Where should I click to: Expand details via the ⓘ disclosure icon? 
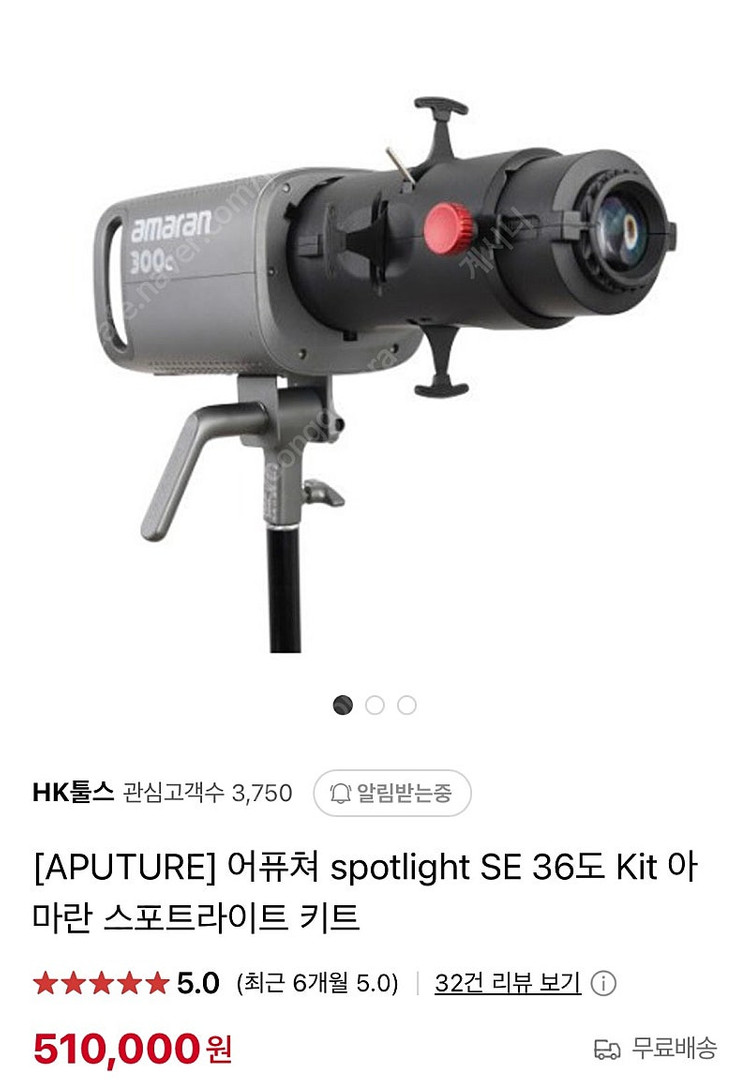tap(604, 981)
